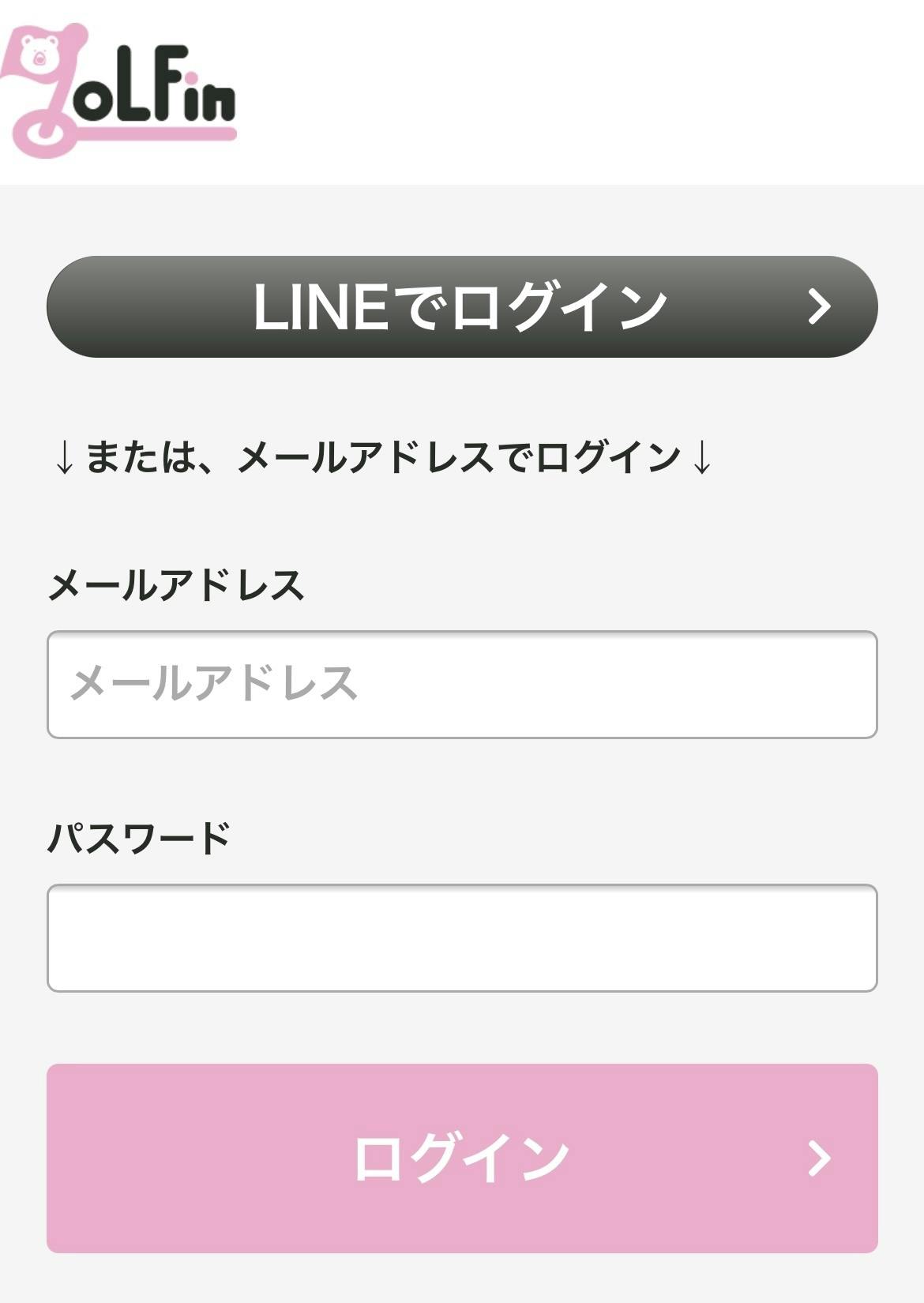This screenshot has height=1303, width=924.
Task: Tap the LINEでログイン button
Action: [x=462, y=306]
